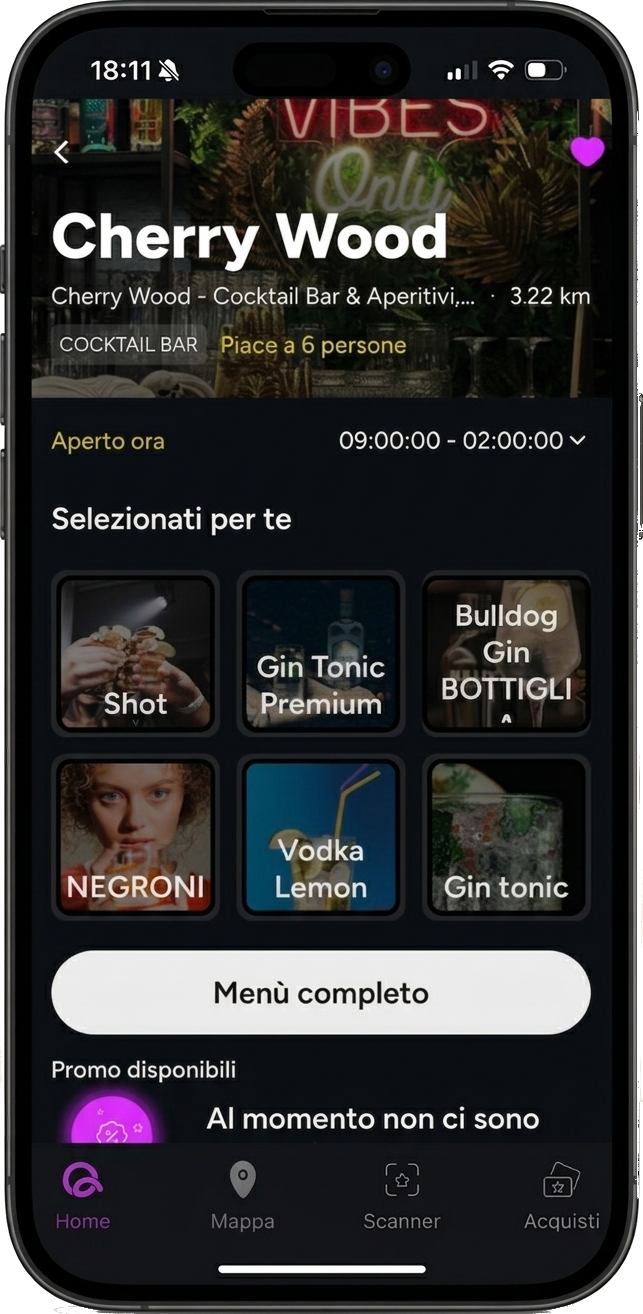The image size is (643, 1314).
Task: Toggle the purple heart favorite
Action: point(587,152)
